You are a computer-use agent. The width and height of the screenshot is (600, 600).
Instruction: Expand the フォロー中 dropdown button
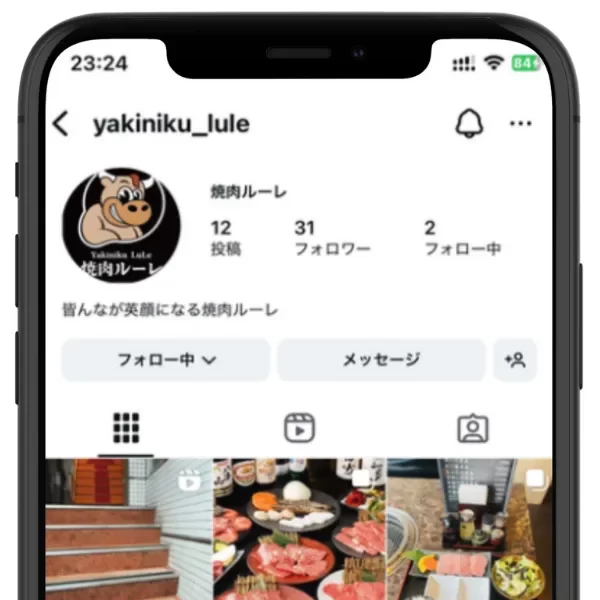(166, 360)
